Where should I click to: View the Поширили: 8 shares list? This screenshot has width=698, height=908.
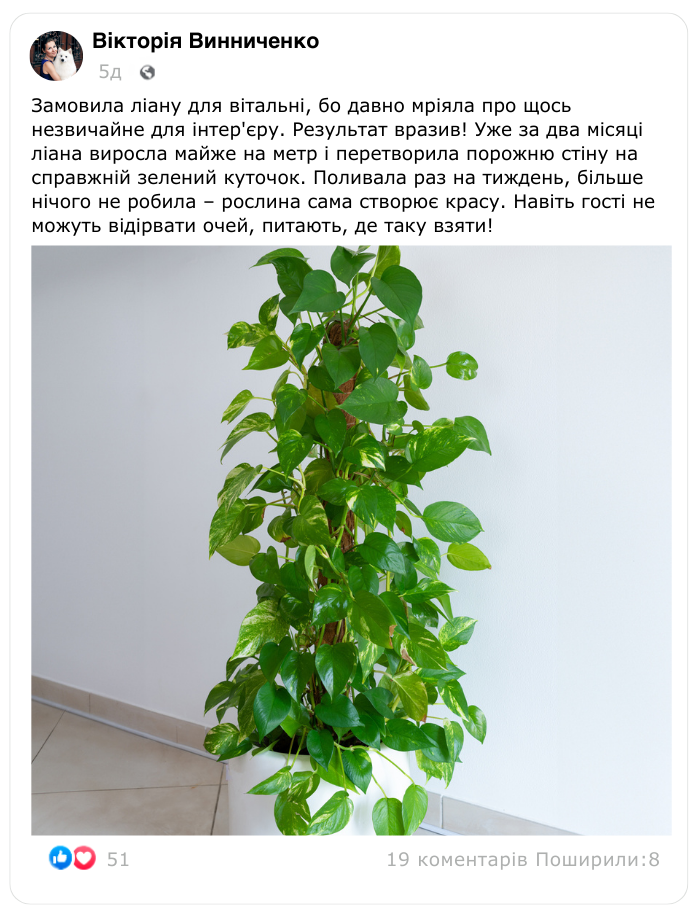(x=597, y=859)
